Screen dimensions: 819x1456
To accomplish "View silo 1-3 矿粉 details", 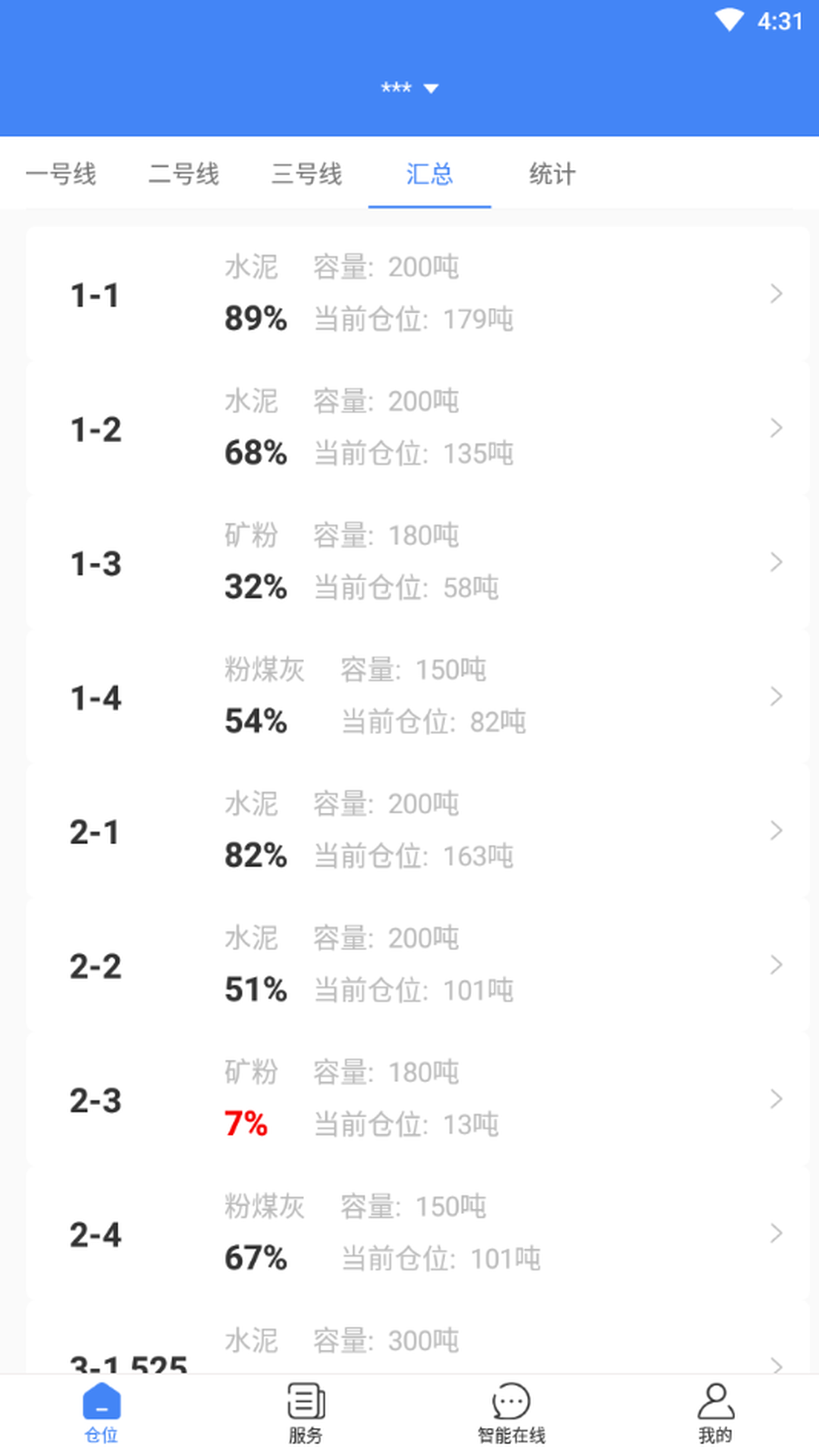I will point(417,562).
